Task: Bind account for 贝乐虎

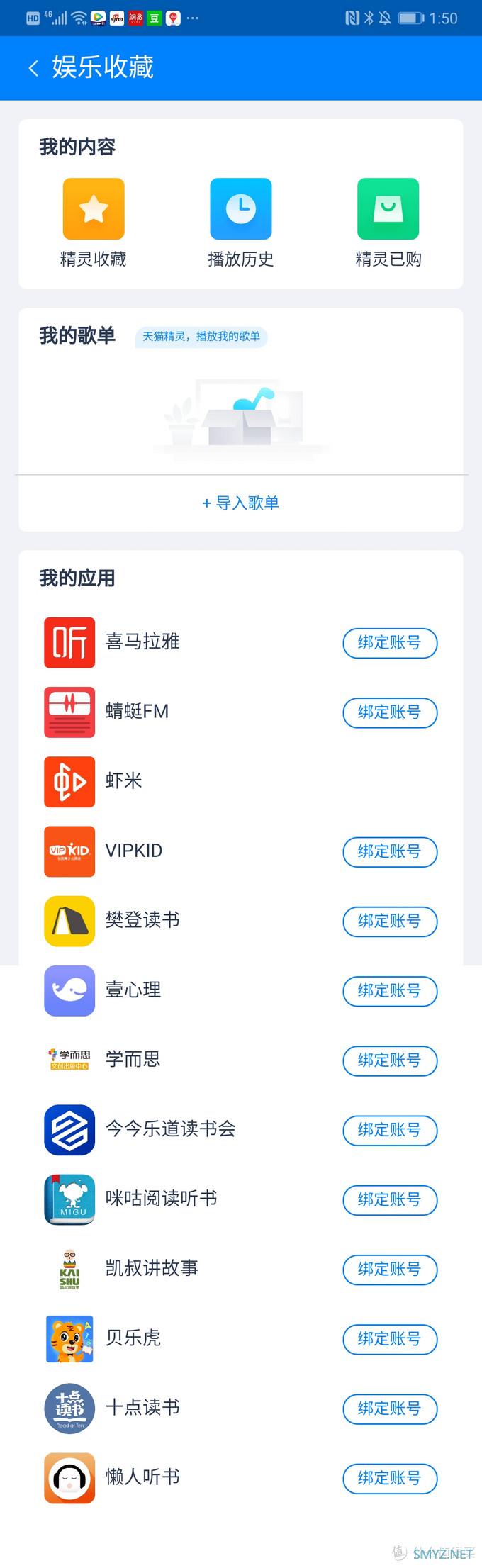Action: coord(390,1338)
